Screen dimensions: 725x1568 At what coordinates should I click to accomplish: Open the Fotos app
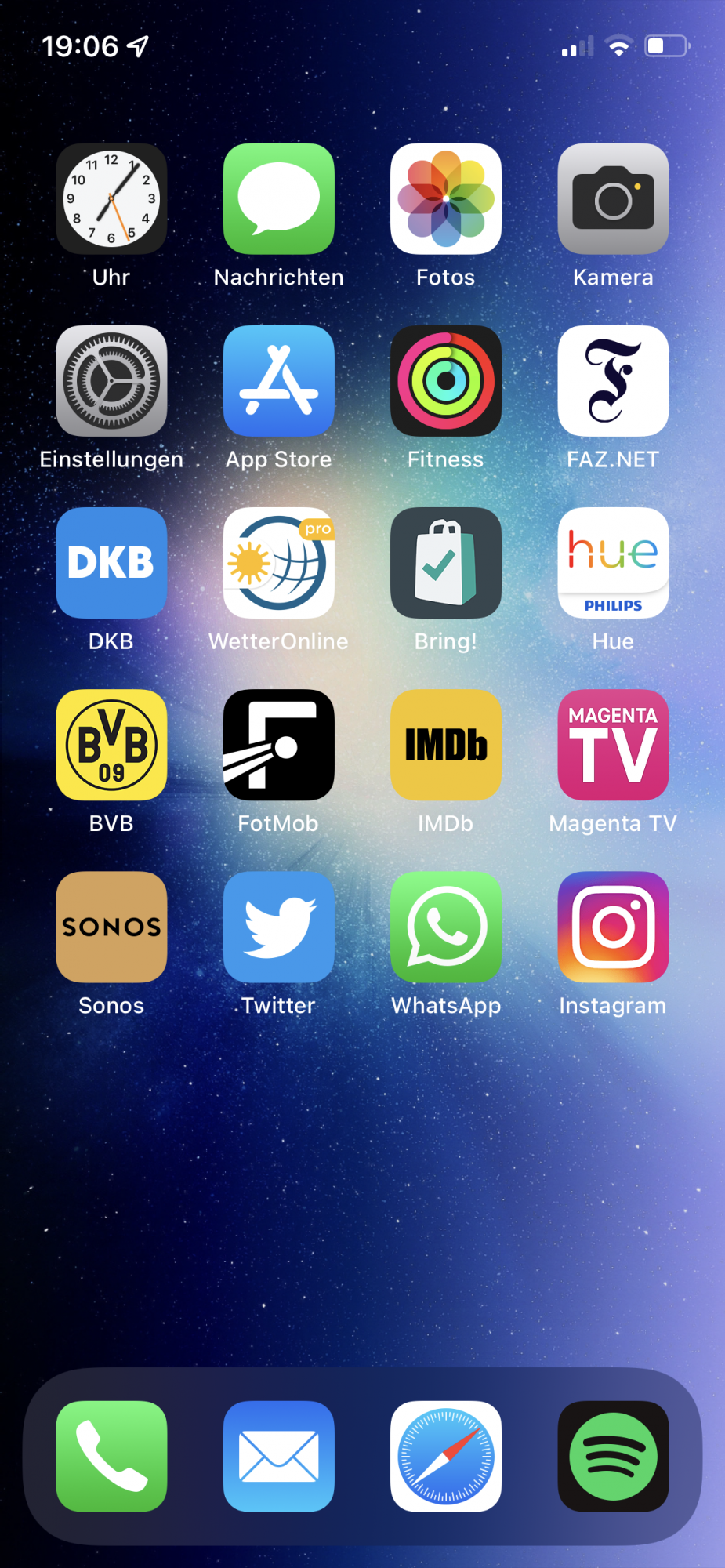pyautogui.click(x=446, y=198)
